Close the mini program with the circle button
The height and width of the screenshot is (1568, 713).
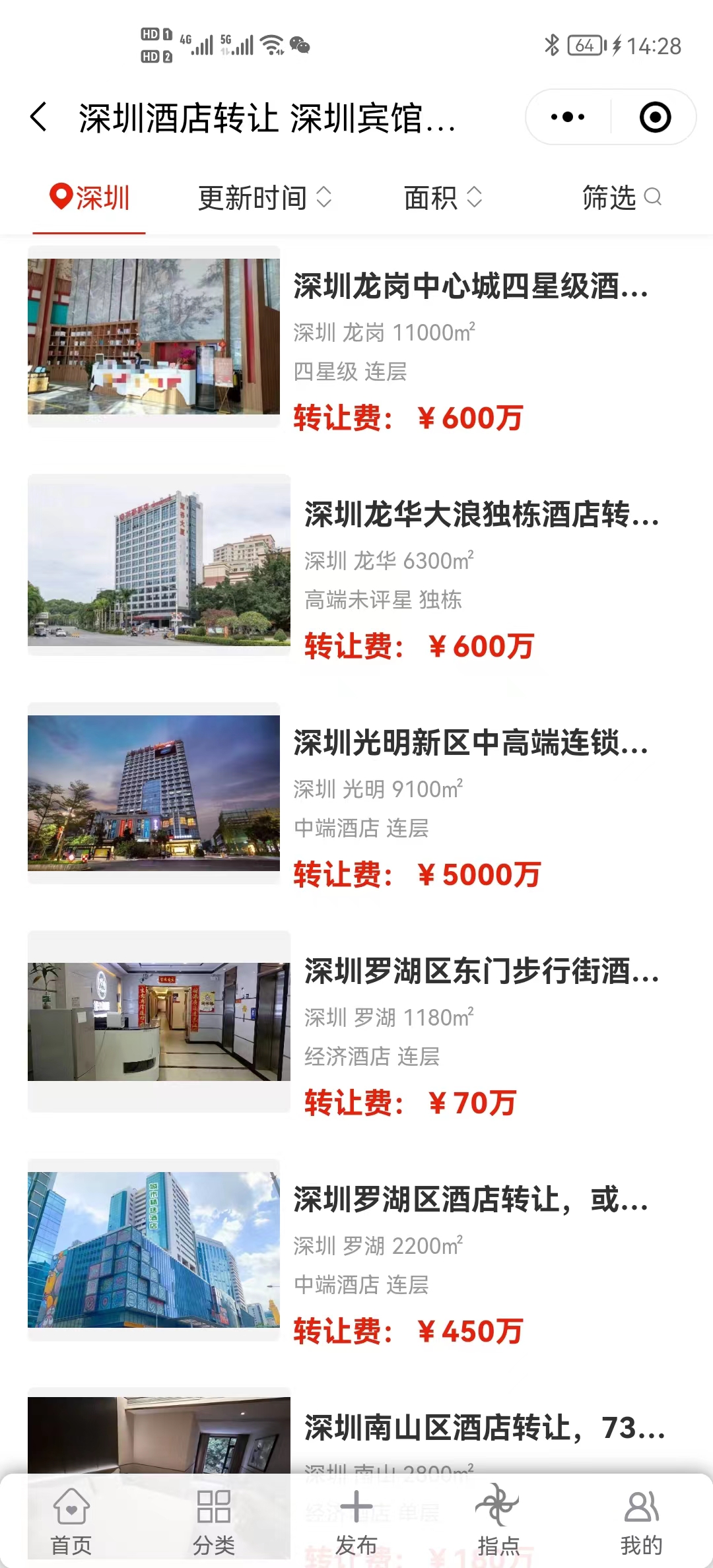tap(655, 117)
